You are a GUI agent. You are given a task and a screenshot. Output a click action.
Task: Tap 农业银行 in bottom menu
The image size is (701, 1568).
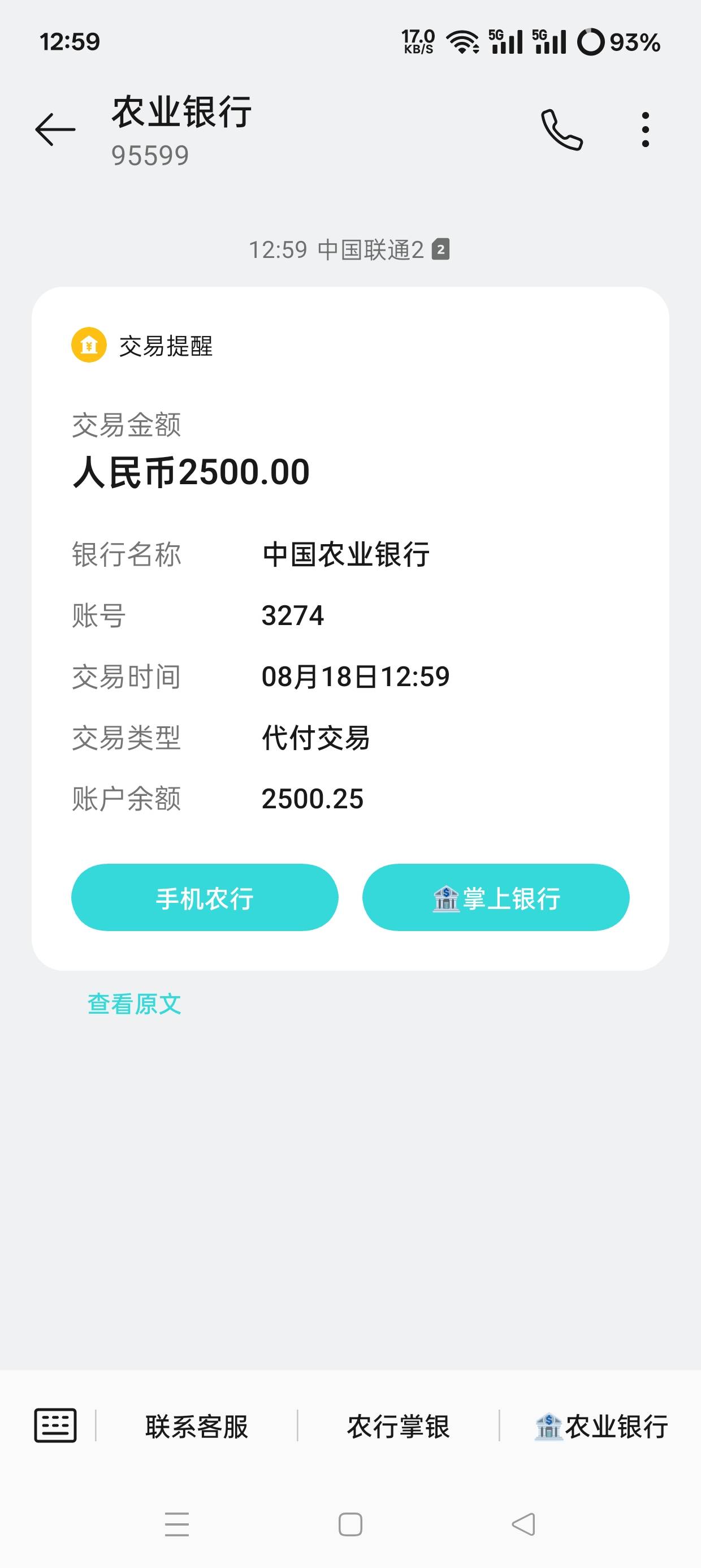(601, 1427)
